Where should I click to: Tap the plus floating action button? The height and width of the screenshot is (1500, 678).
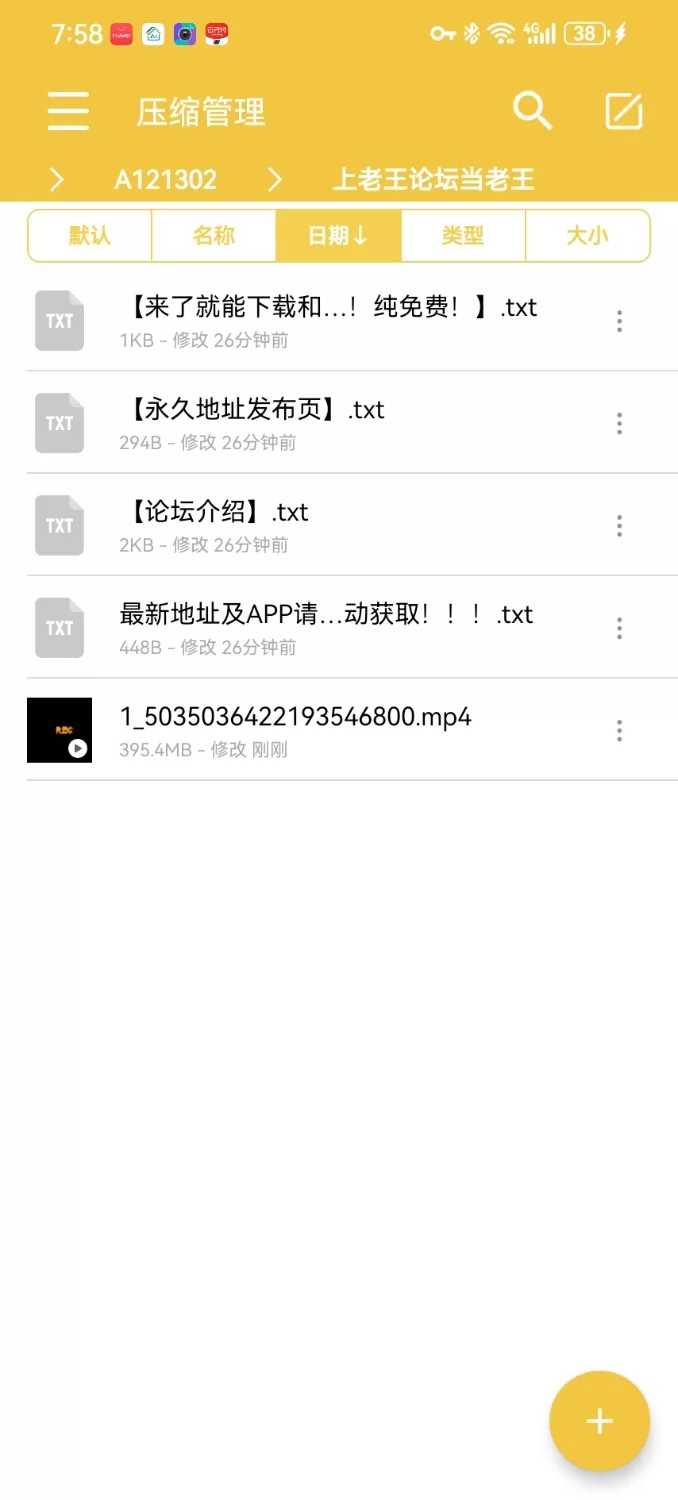(599, 1421)
